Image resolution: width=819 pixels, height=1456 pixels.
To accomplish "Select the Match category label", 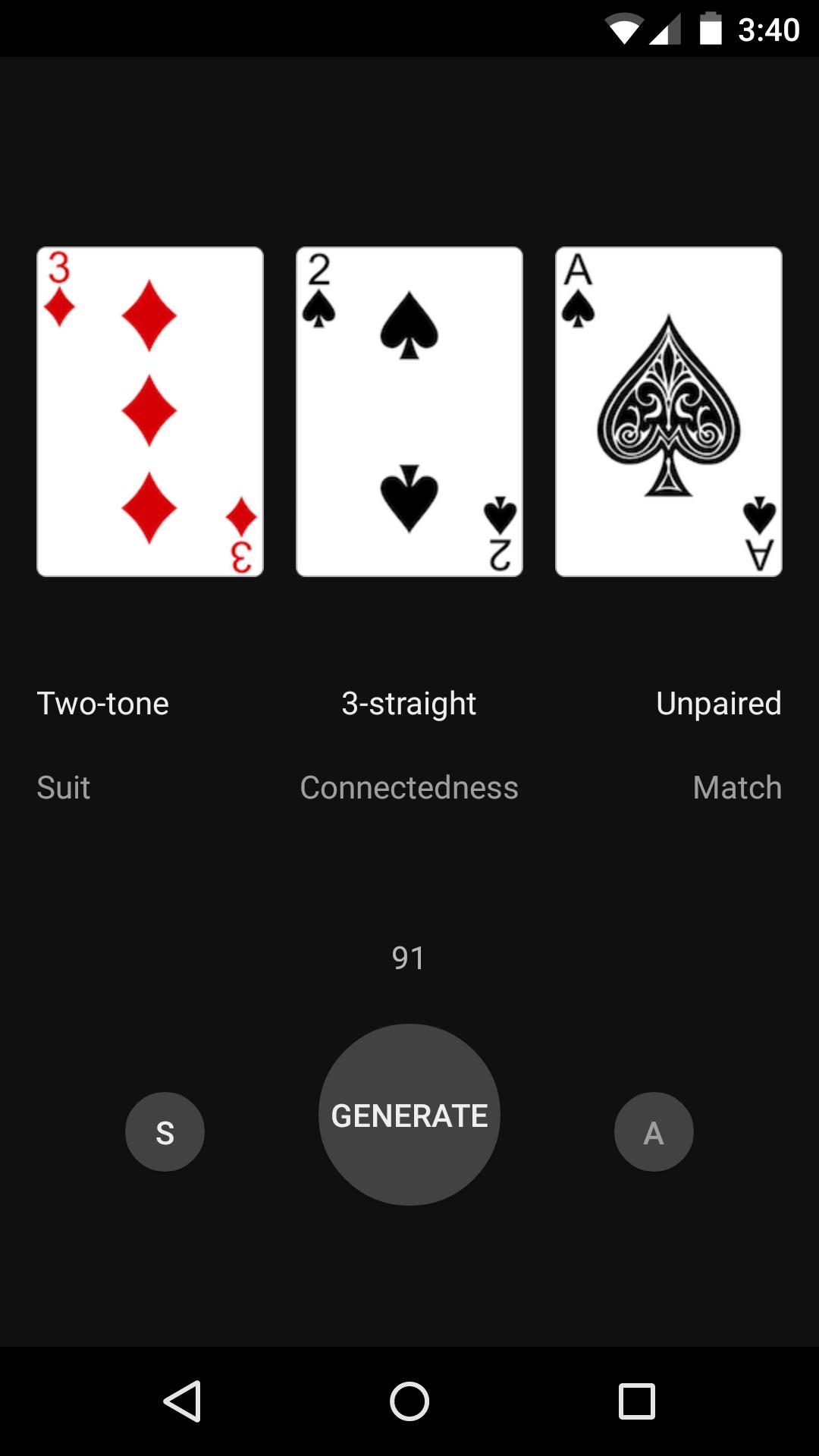I will pyautogui.click(x=737, y=788).
